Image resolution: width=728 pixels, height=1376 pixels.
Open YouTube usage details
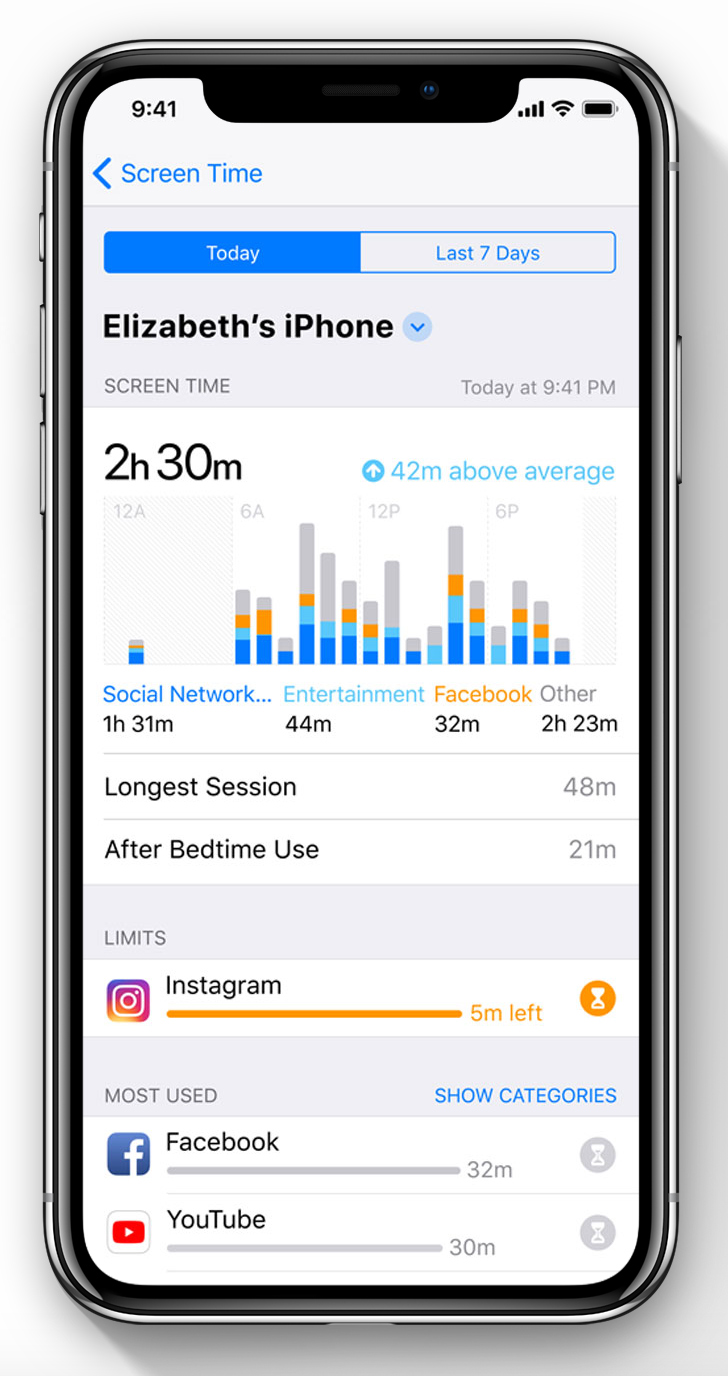(360, 1232)
